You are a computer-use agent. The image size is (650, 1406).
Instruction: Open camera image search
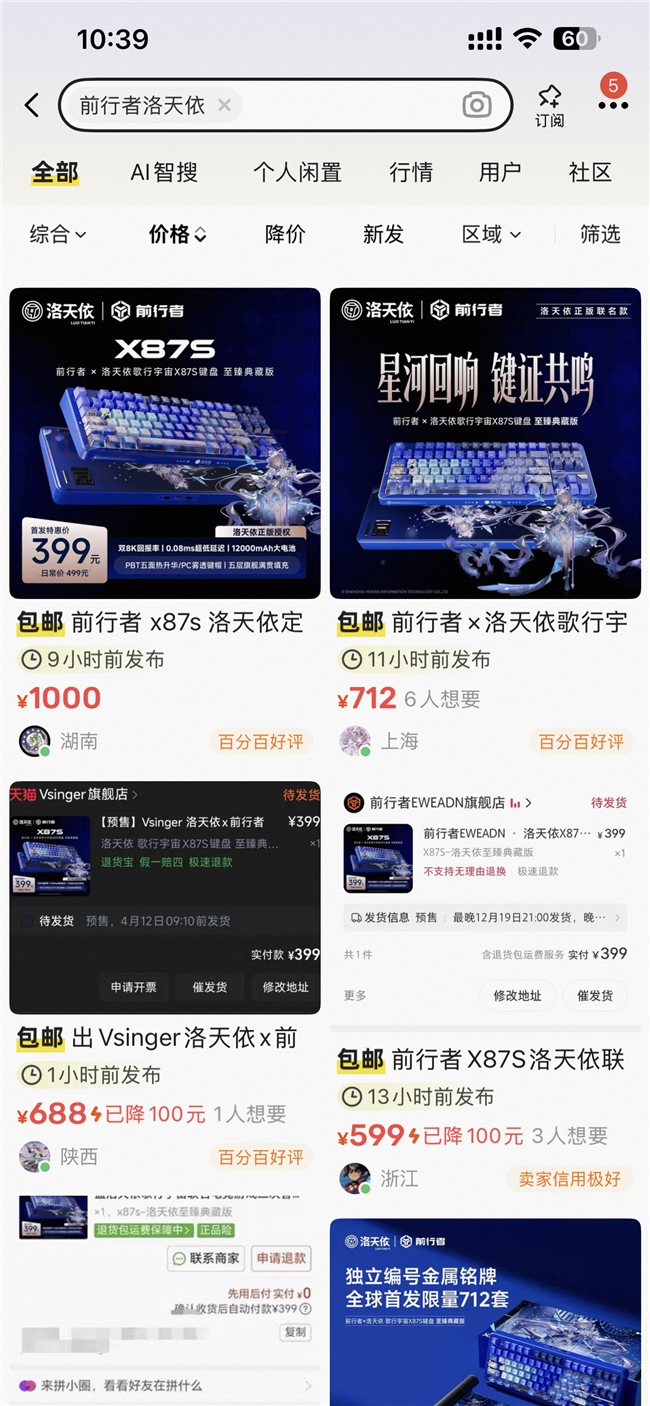pyautogui.click(x=477, y=105)
